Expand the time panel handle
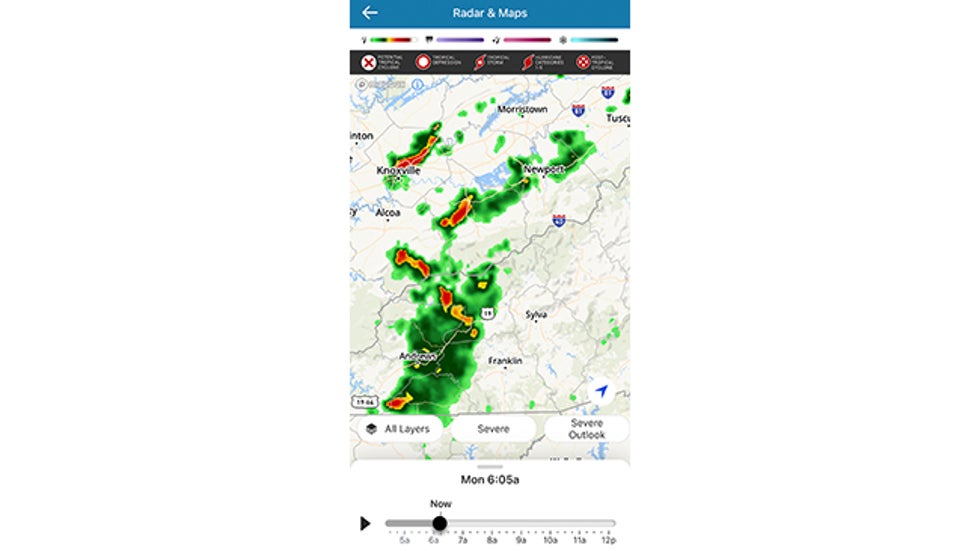 pyautogui.click(x=490, y=467)
